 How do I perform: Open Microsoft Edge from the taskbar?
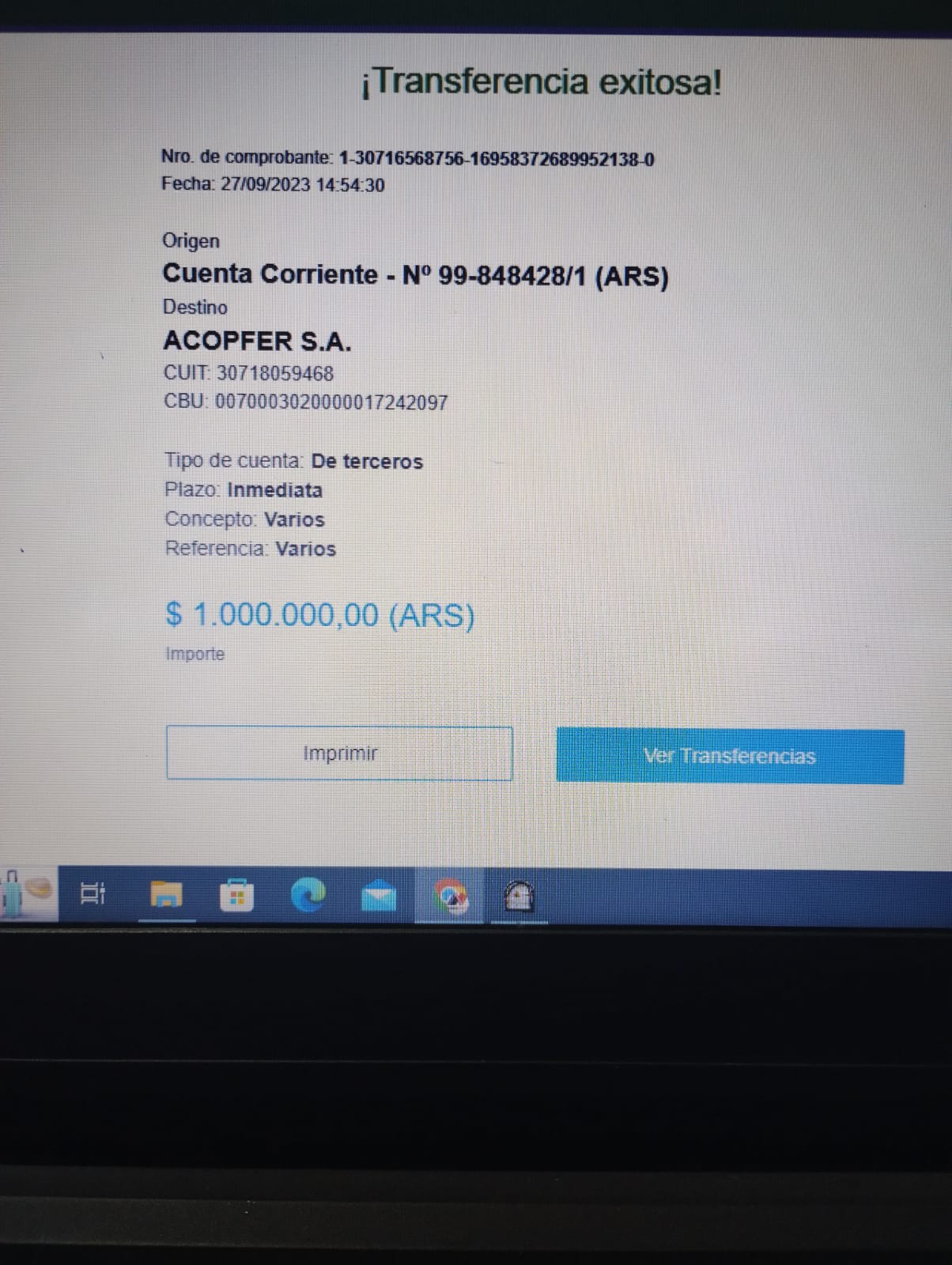point(308,896)
